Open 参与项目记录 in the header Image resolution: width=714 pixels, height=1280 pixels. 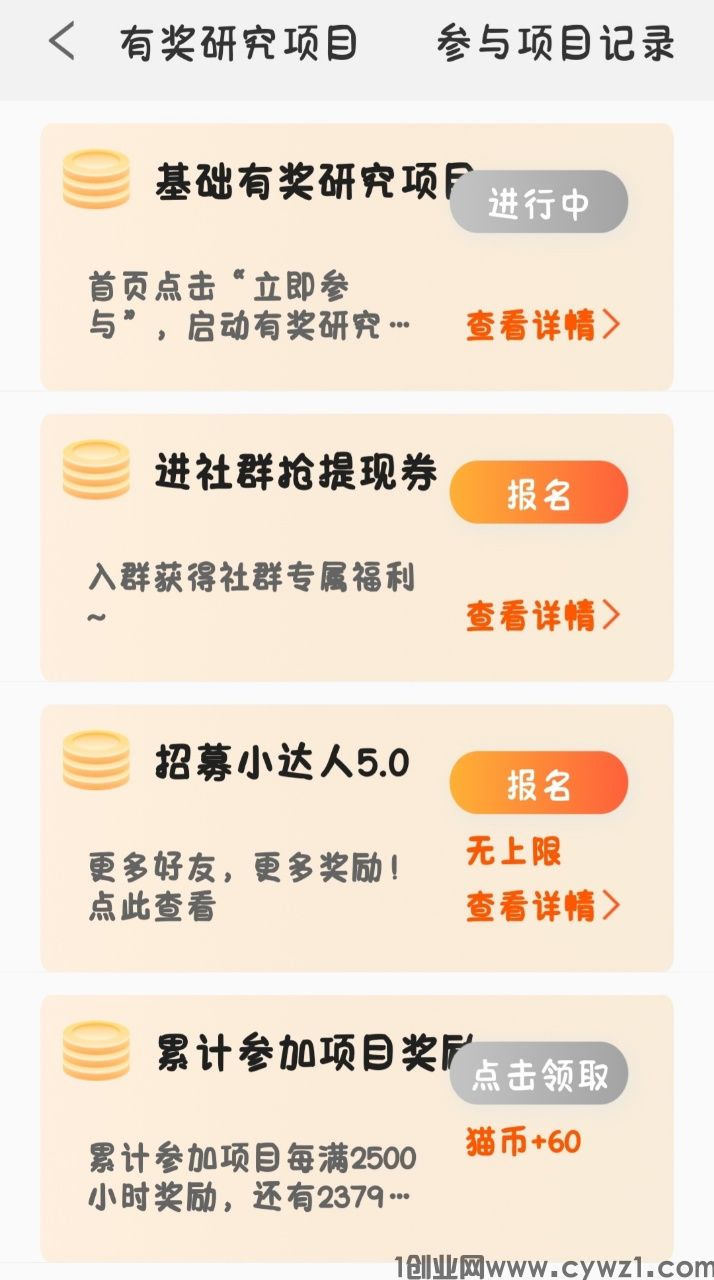pyautogui.click(x=555, y=44)
